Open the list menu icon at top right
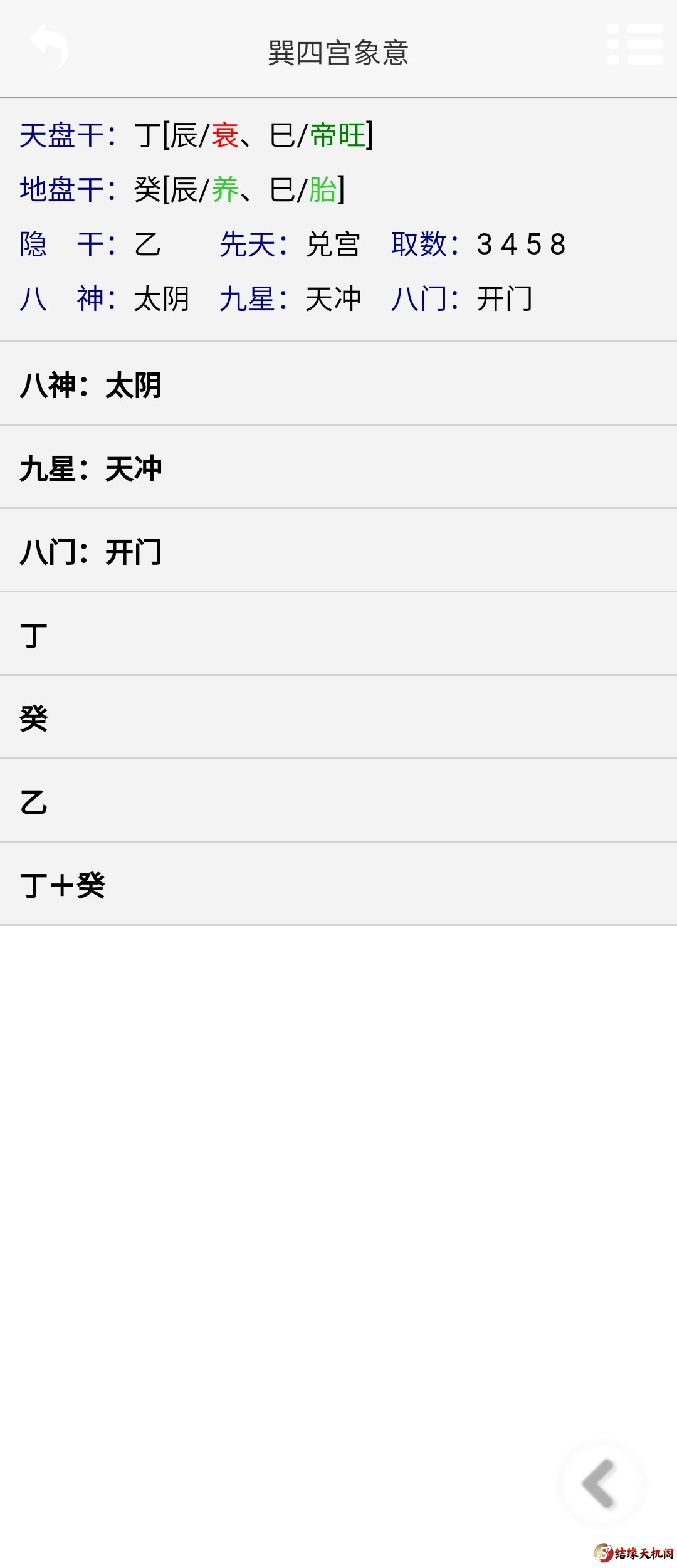 click(x=635, y=45)
